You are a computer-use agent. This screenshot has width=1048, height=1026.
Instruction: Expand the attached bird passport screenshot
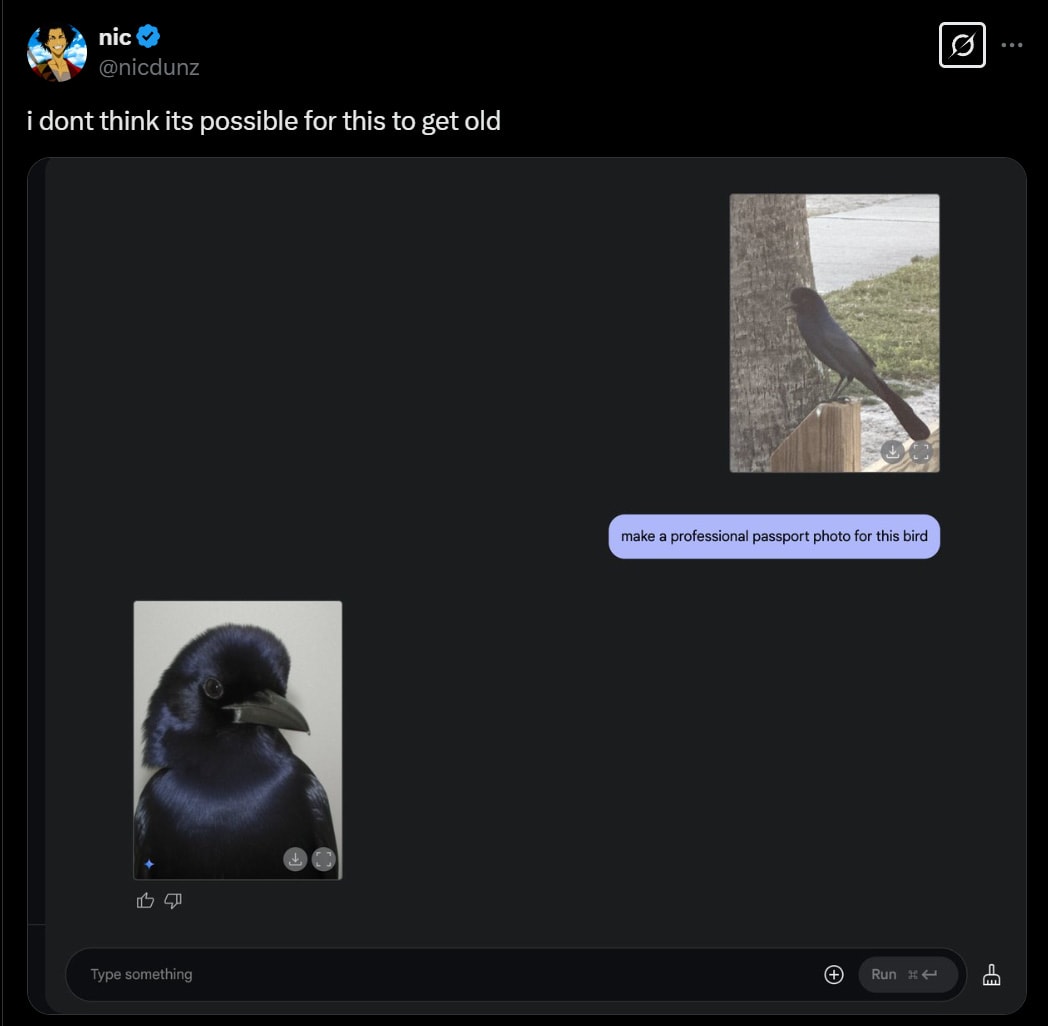click(527, 586)
